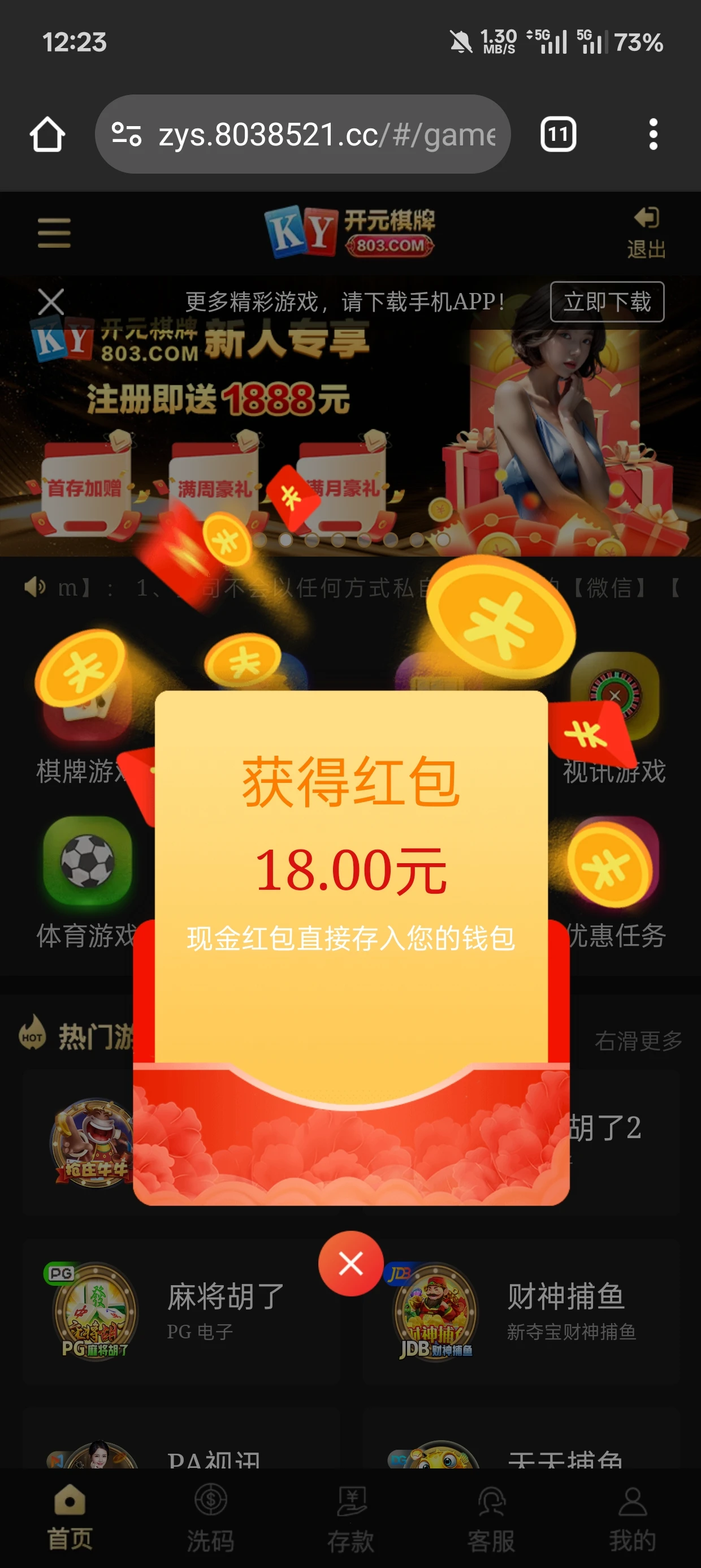Open the browser overflow menu

tap(652, 135)
